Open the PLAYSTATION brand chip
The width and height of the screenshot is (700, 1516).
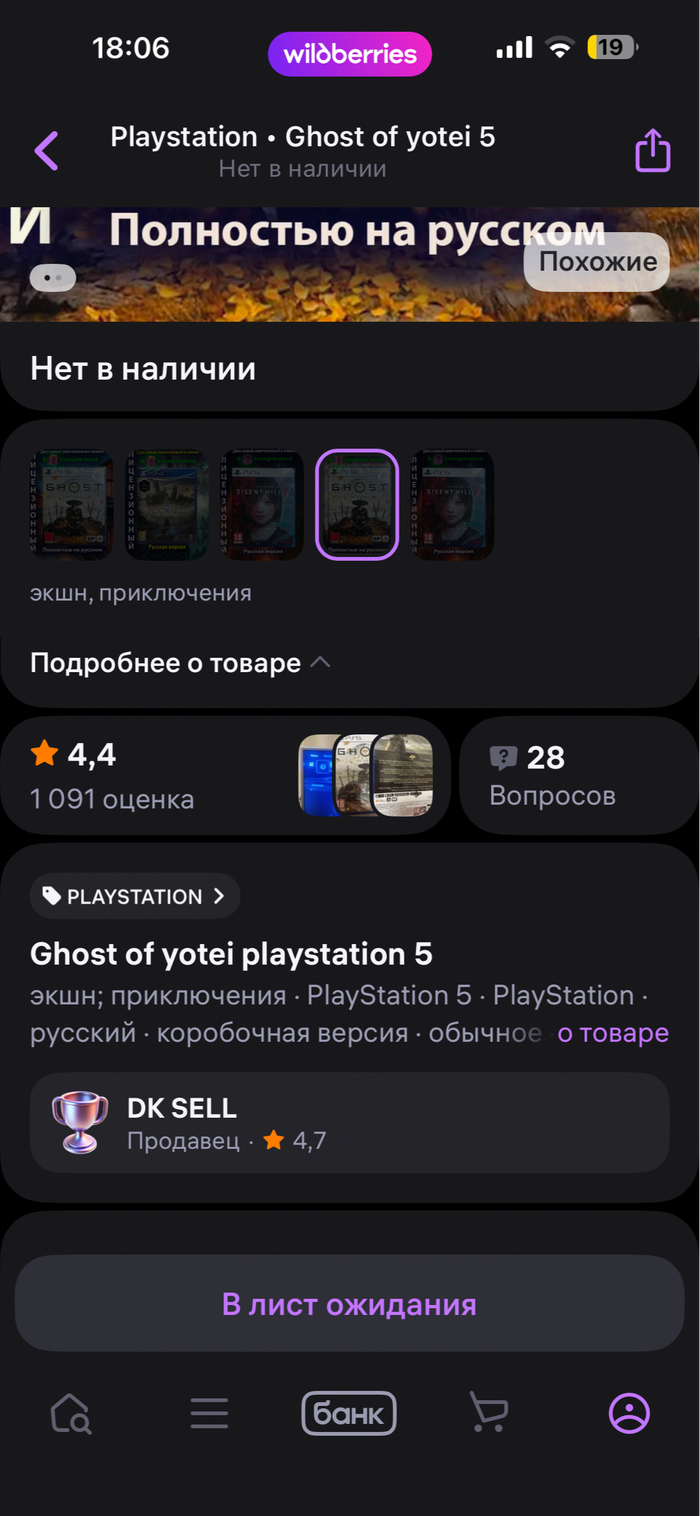(135, 896)
